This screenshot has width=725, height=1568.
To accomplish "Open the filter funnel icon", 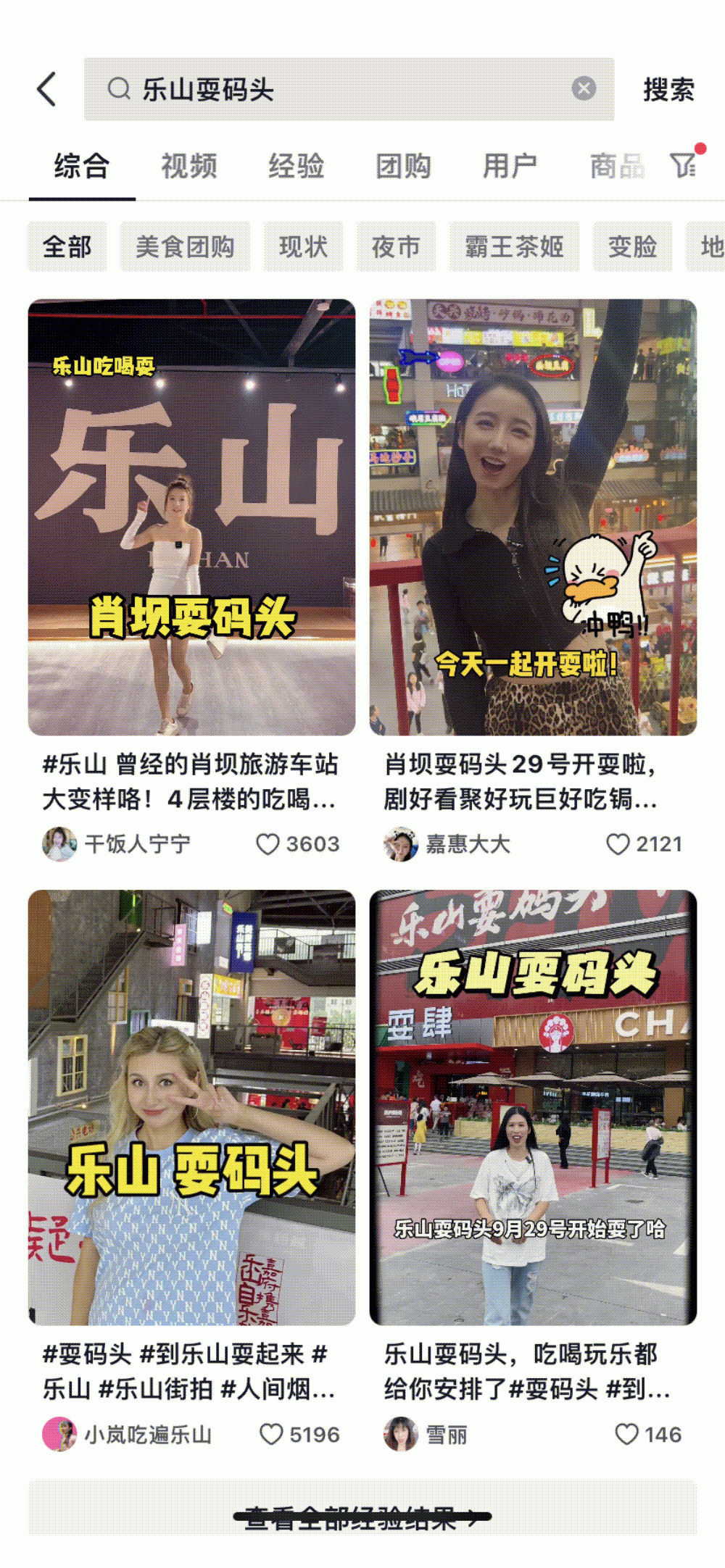I will (x=682, y=166).
